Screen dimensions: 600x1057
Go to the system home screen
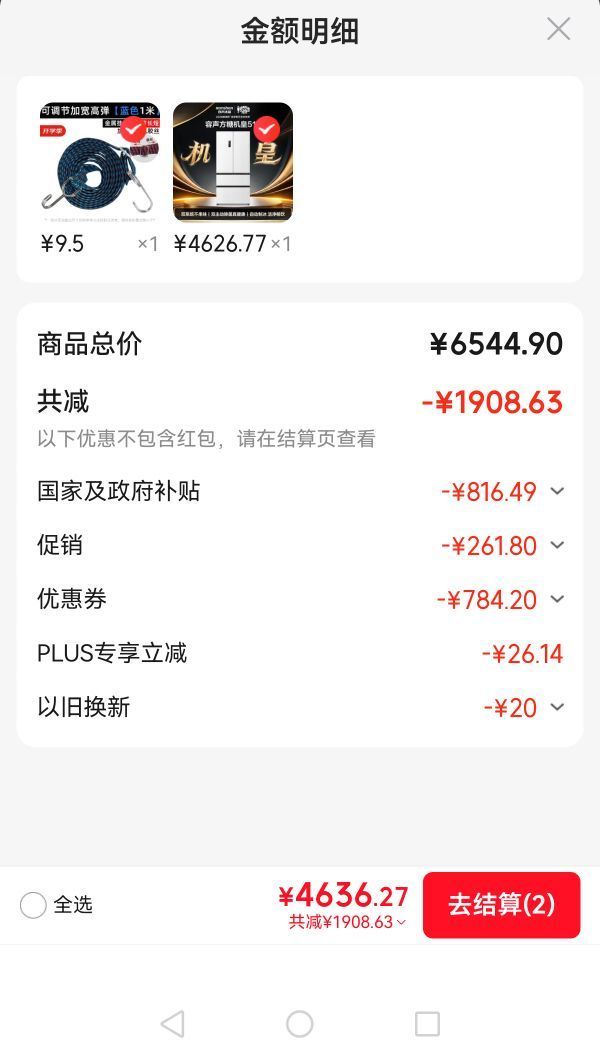(x=299, y=1024)
